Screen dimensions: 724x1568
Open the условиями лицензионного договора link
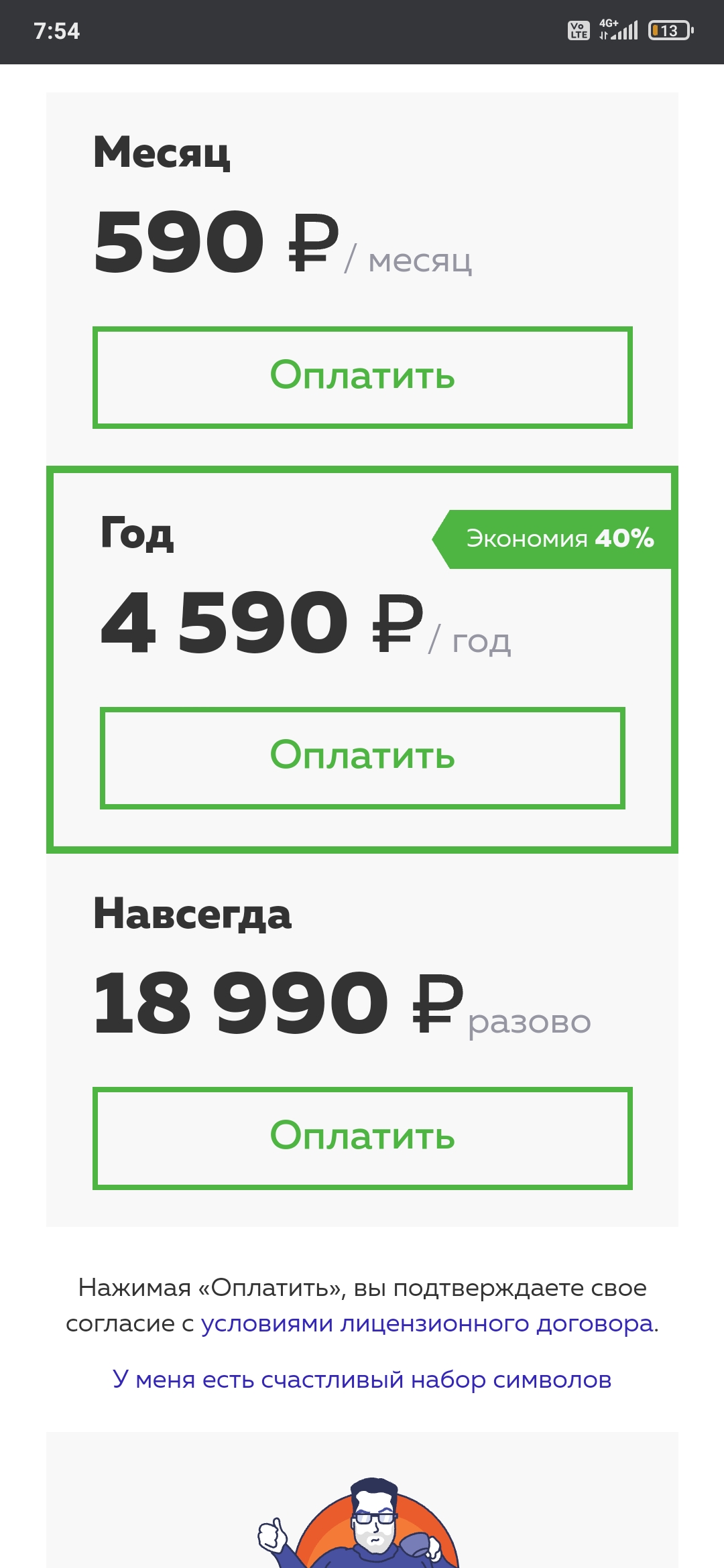[x=428, y=1323]
